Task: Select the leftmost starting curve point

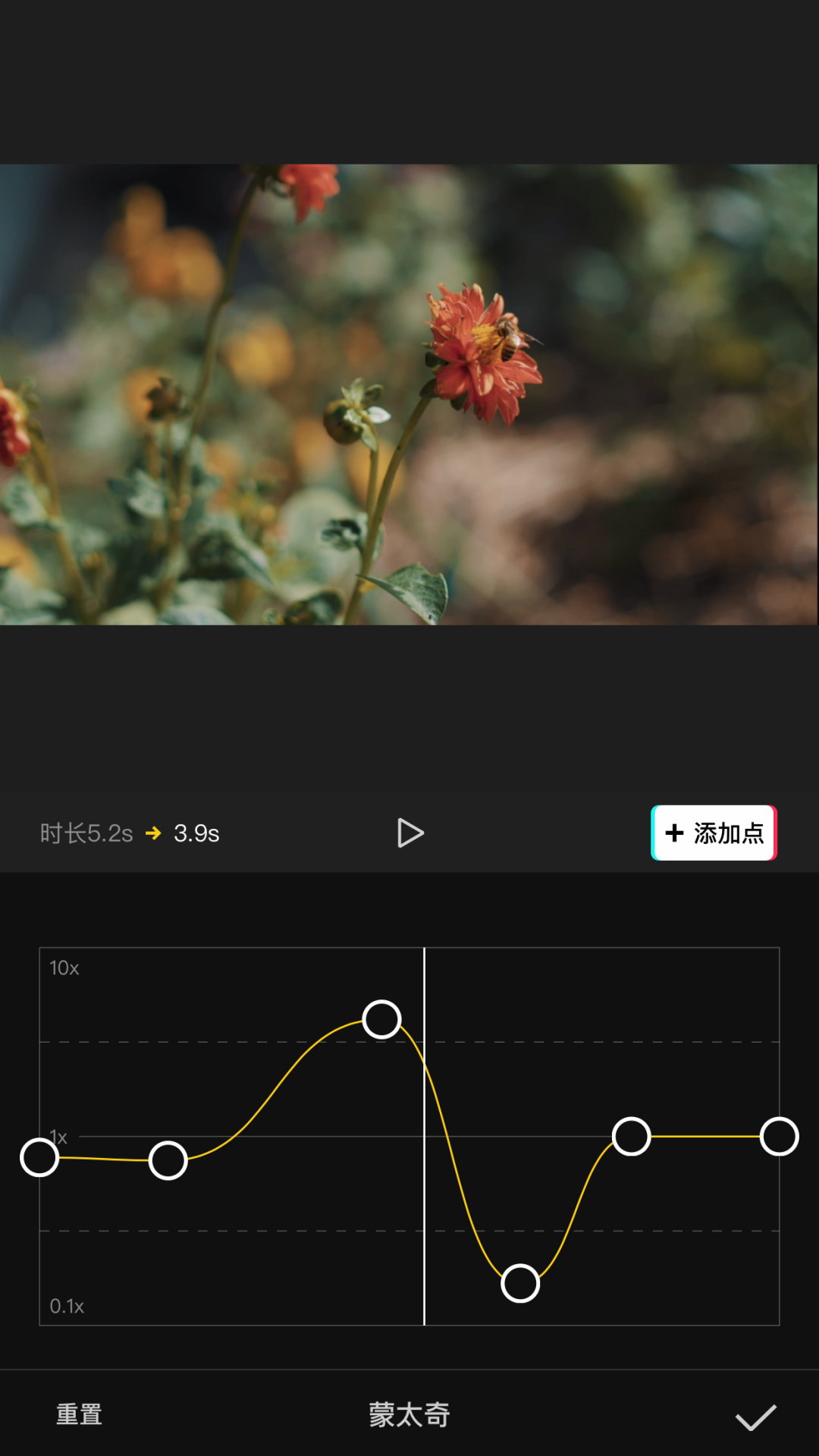Action: (39, 1157)
